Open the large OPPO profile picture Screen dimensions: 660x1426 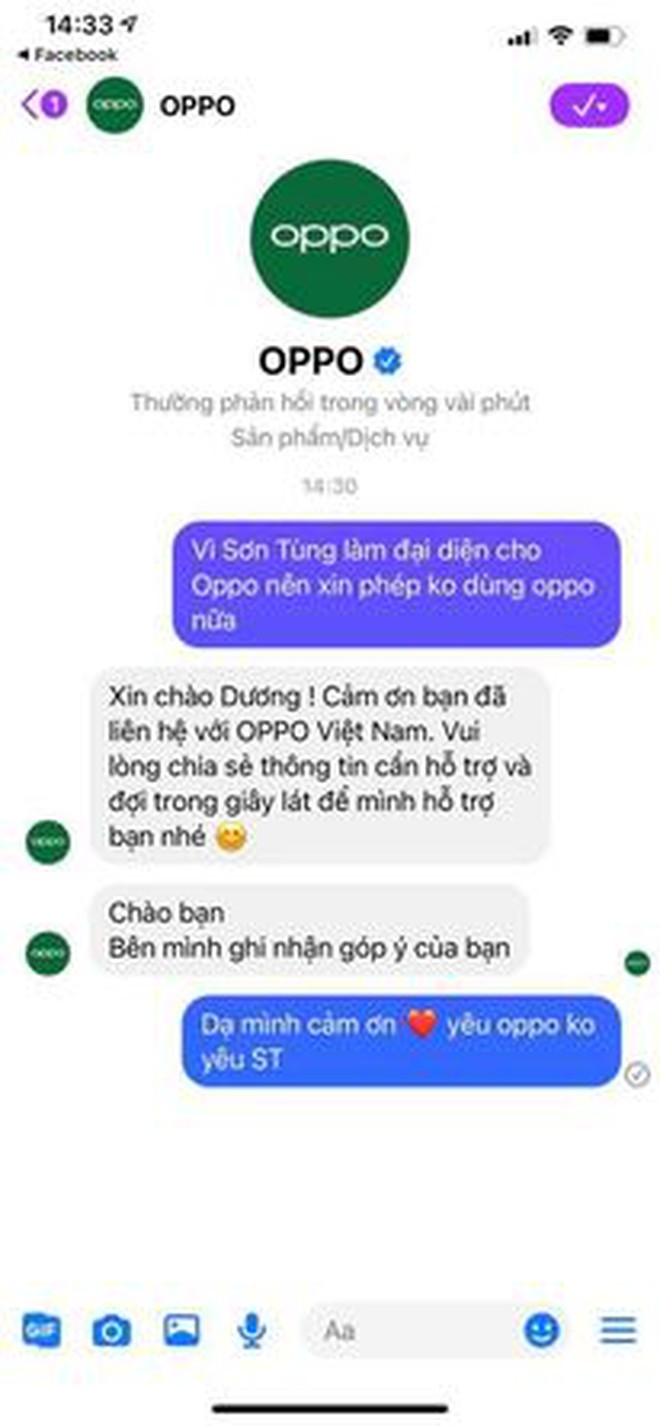pos(330,237)
